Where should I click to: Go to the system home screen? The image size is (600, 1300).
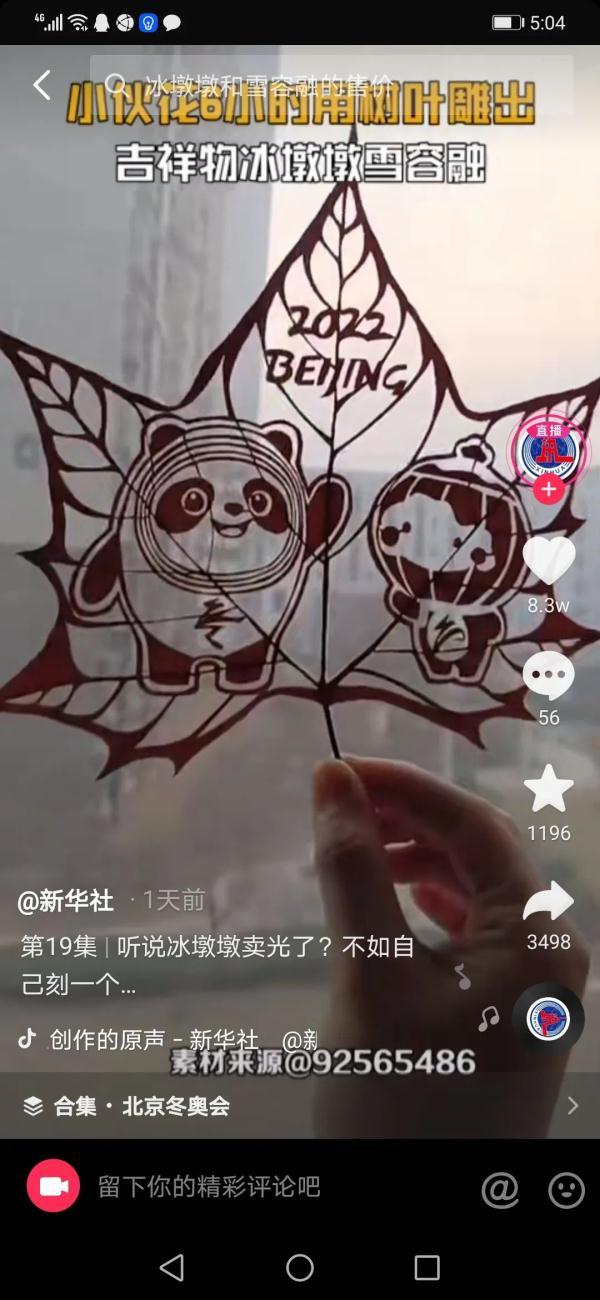300,1268
